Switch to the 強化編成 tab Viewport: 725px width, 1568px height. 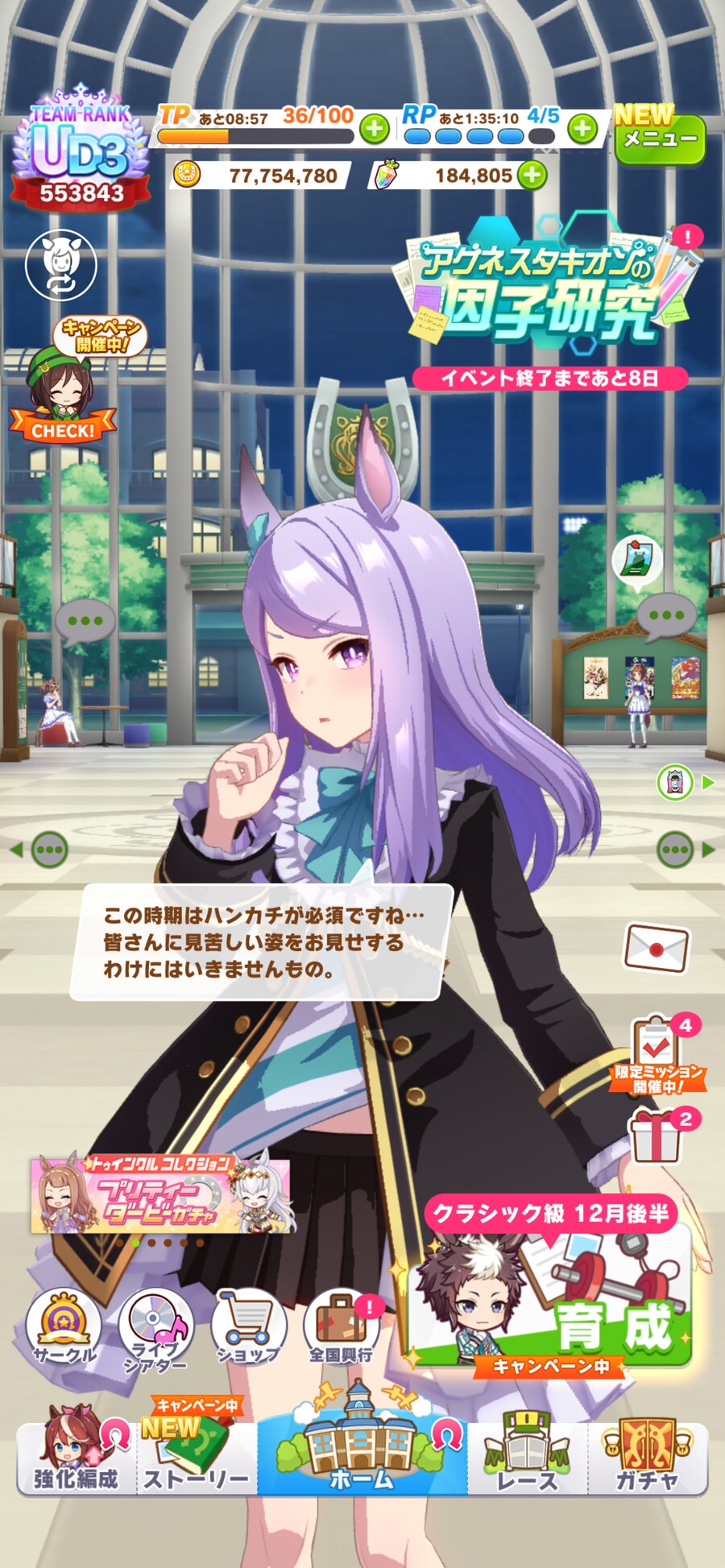click(x=76, y=1456)
